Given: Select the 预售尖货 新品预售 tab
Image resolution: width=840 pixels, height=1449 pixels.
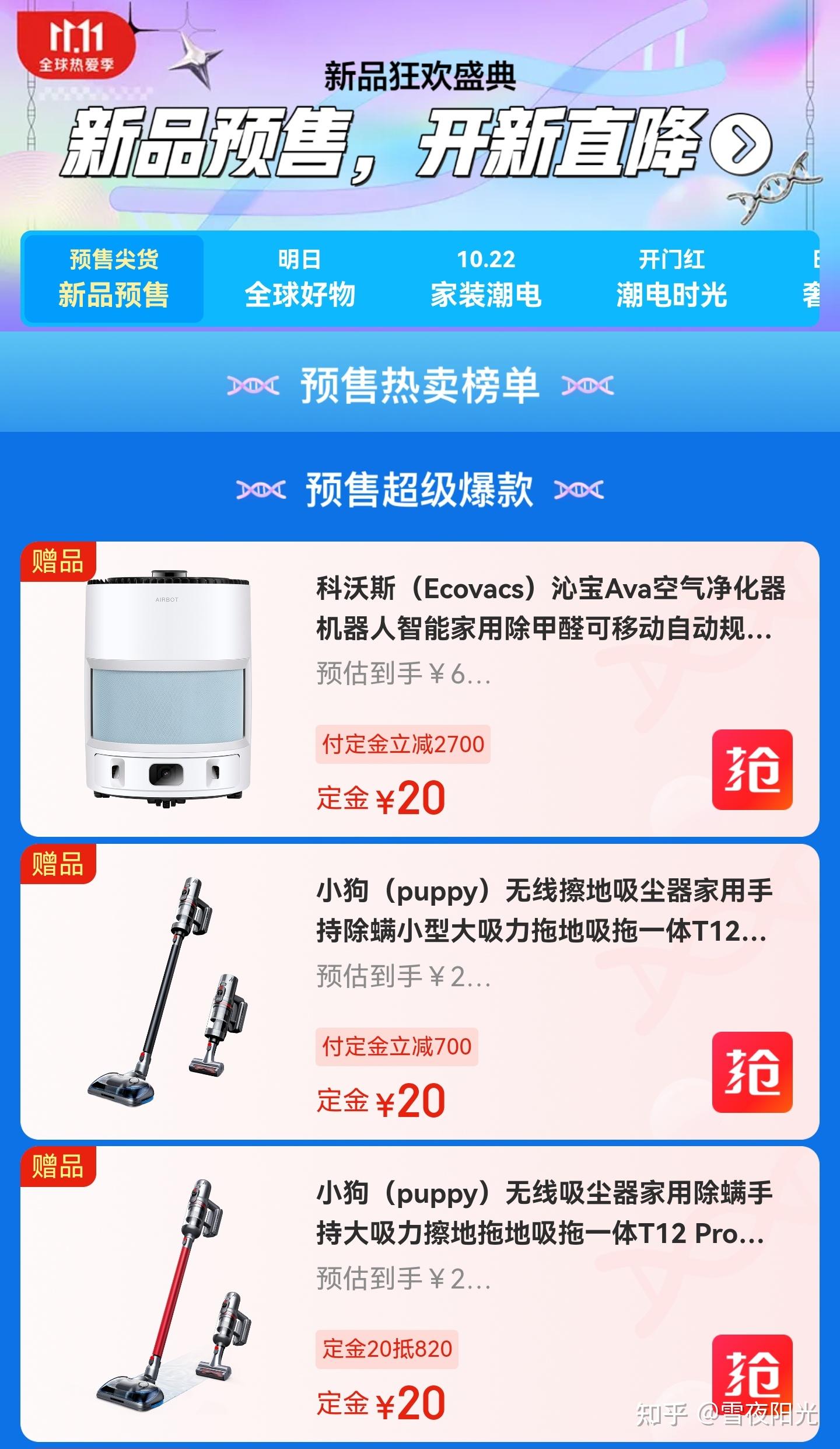Looking at the screenshot, I should [x=113, y=278].
